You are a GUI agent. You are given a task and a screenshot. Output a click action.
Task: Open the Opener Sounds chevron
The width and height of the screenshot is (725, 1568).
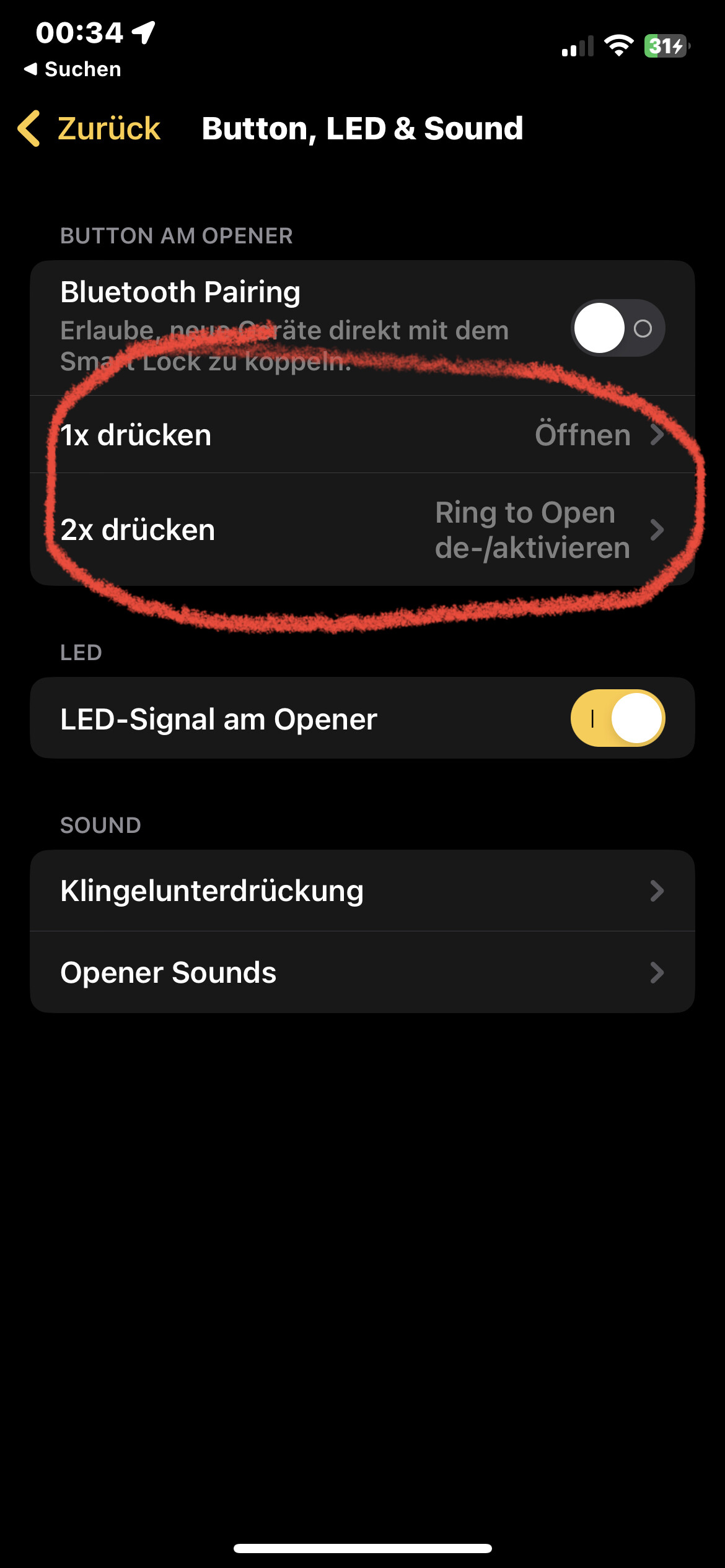tap(658, 973)
